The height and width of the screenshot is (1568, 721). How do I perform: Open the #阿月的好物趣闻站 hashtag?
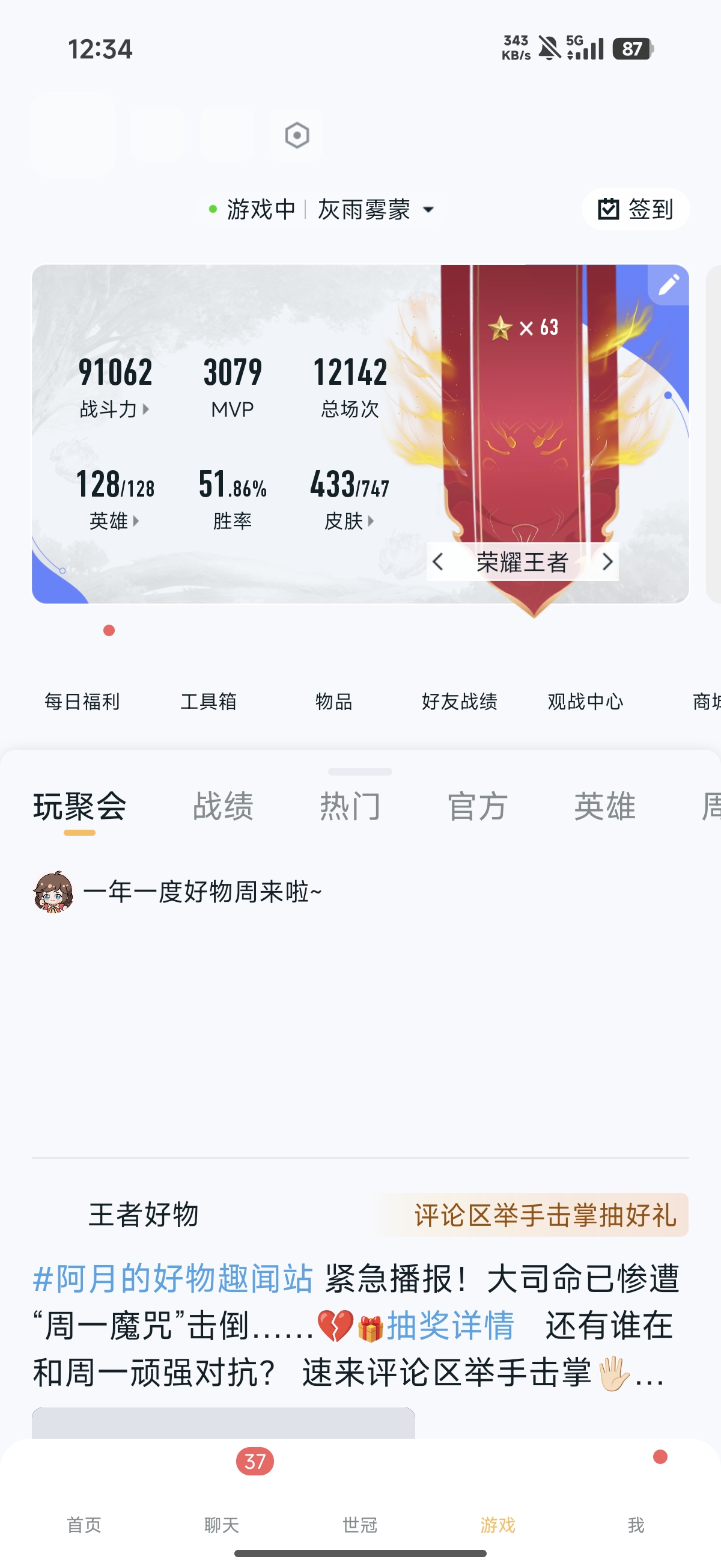point(173,1278)
